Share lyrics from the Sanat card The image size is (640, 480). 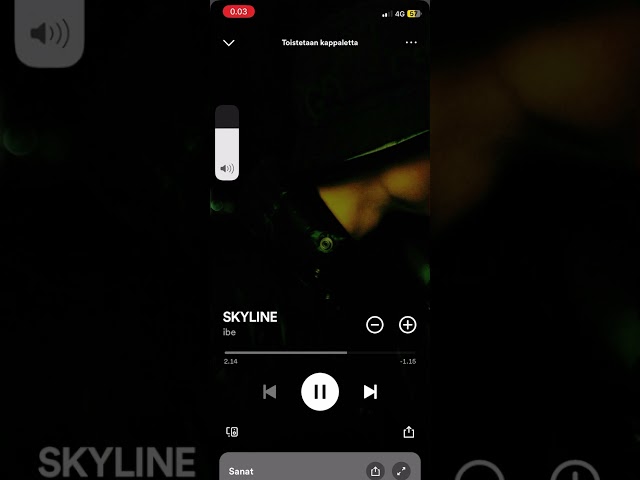tap(375, 470)
